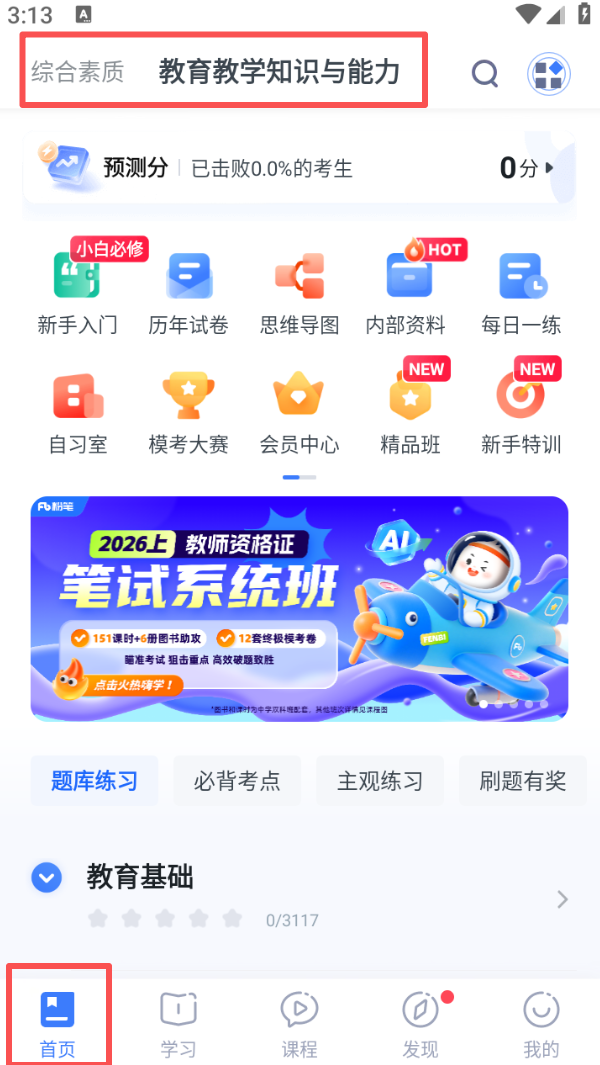Start 每日一练 daily practice
Screen dimensions: 600x1065
coord(521,292)
